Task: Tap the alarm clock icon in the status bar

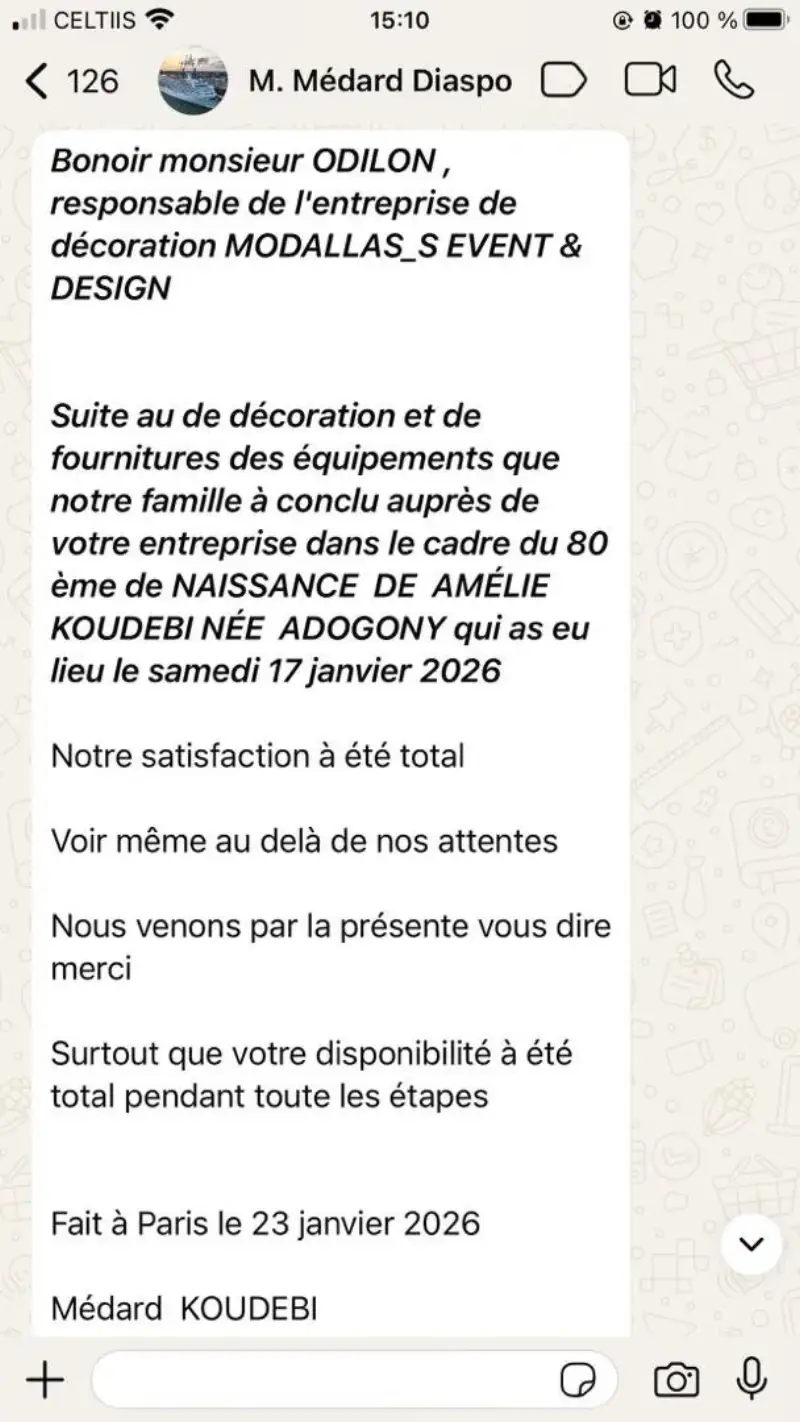Action: pyautogui.click(x=651, y=17)
